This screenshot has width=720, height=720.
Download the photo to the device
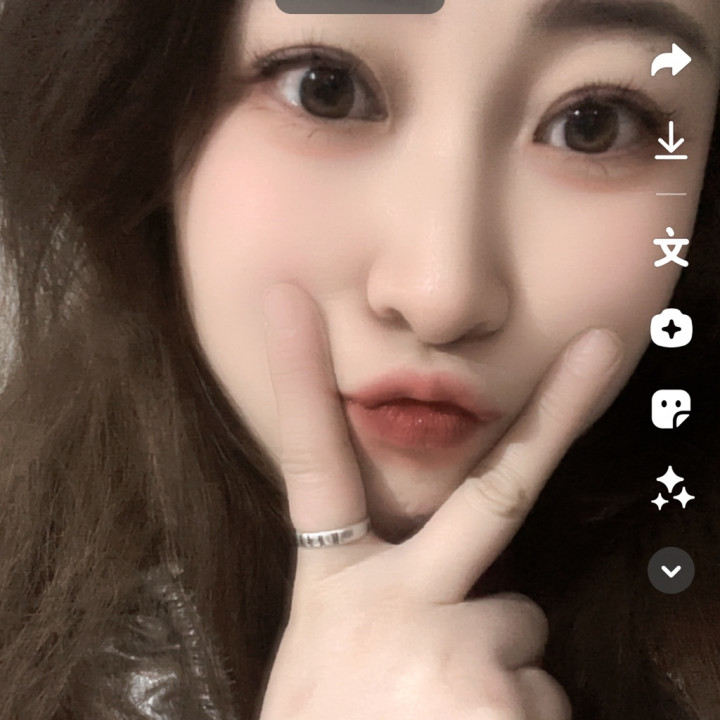click(x=671, y=143)
